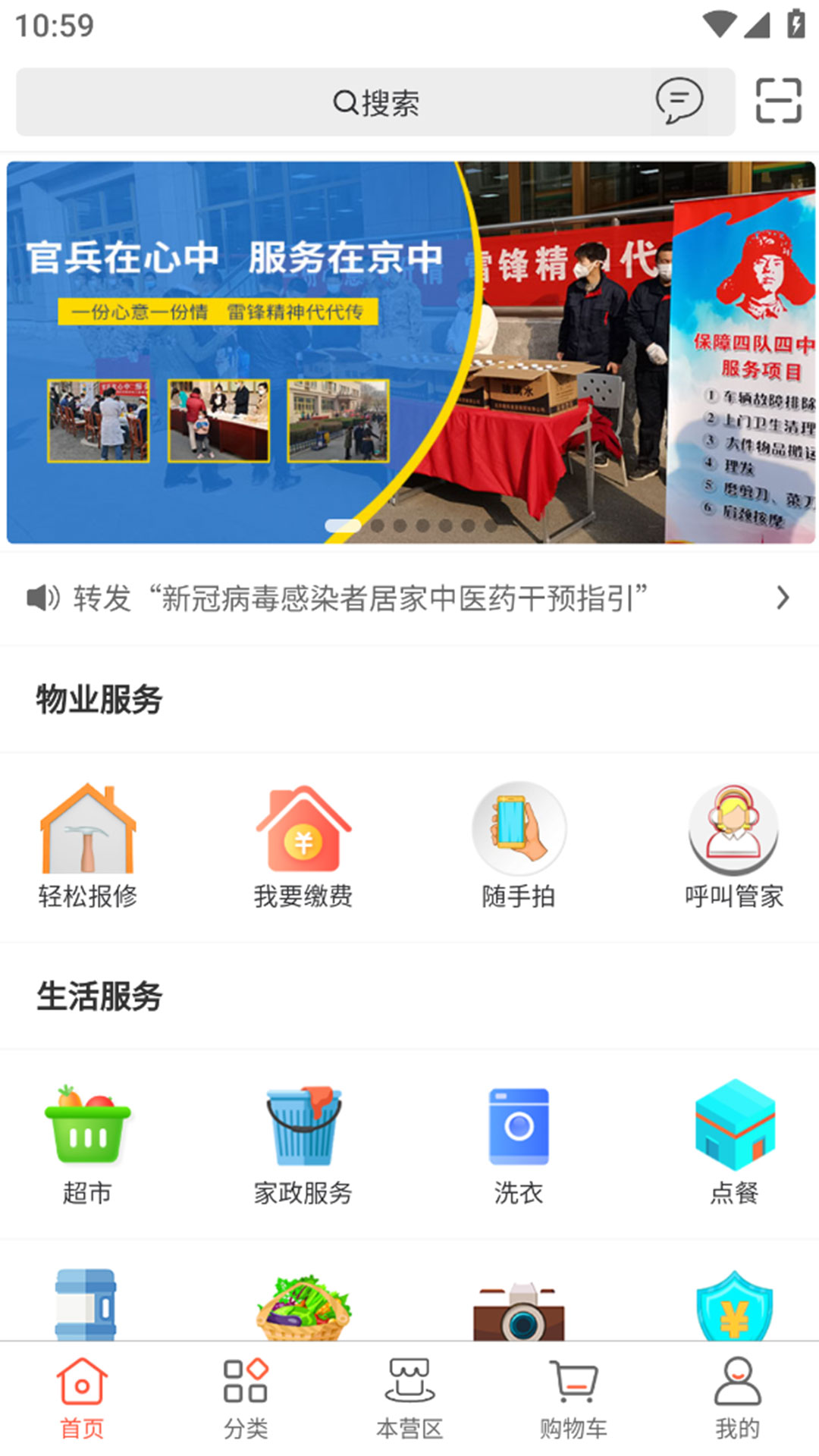Select the 首页 home tab
Screen dimensions: 819x1456
tap(82, 1399)
